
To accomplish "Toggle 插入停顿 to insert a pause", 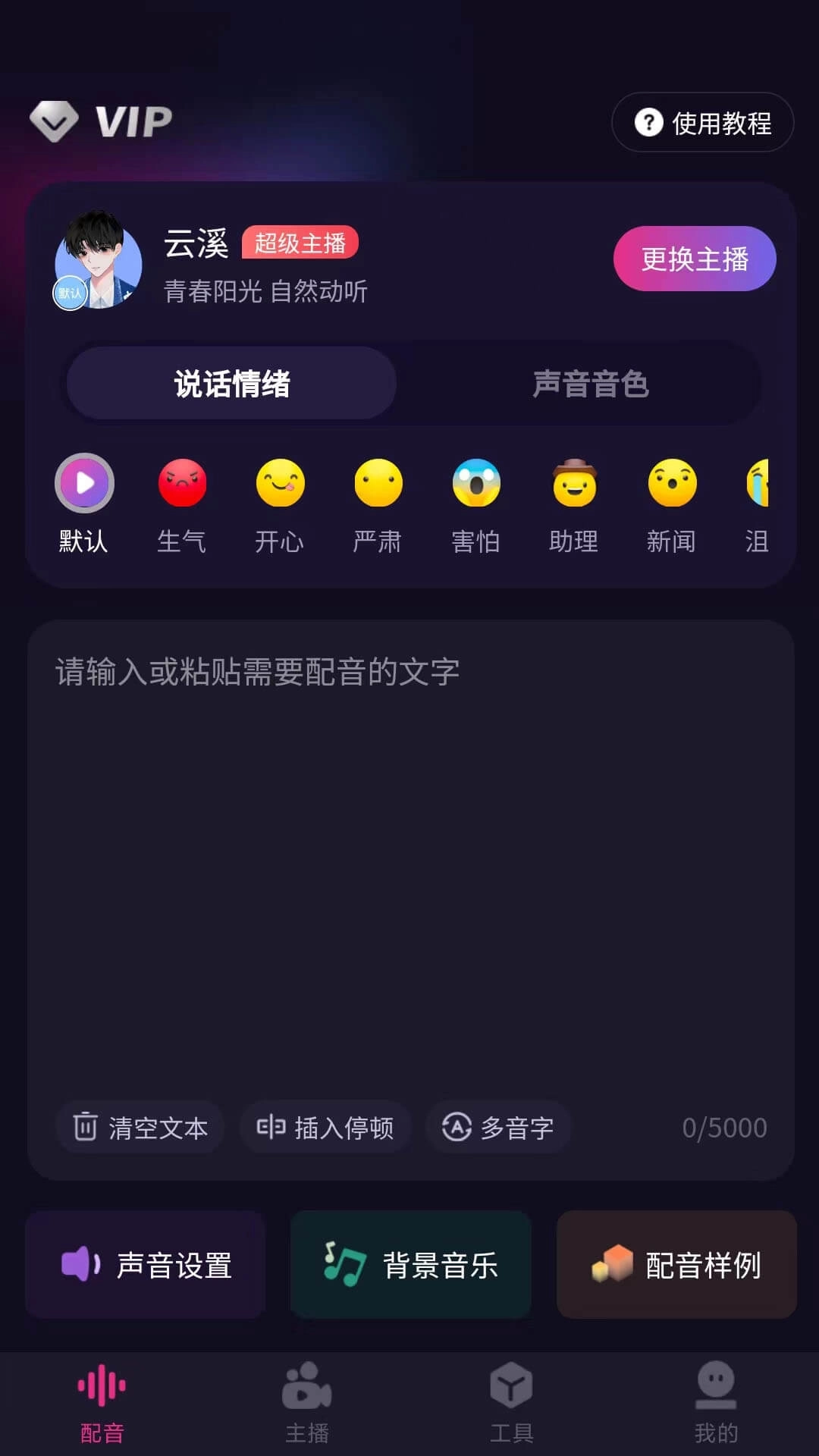I will tap(326, 1128).
